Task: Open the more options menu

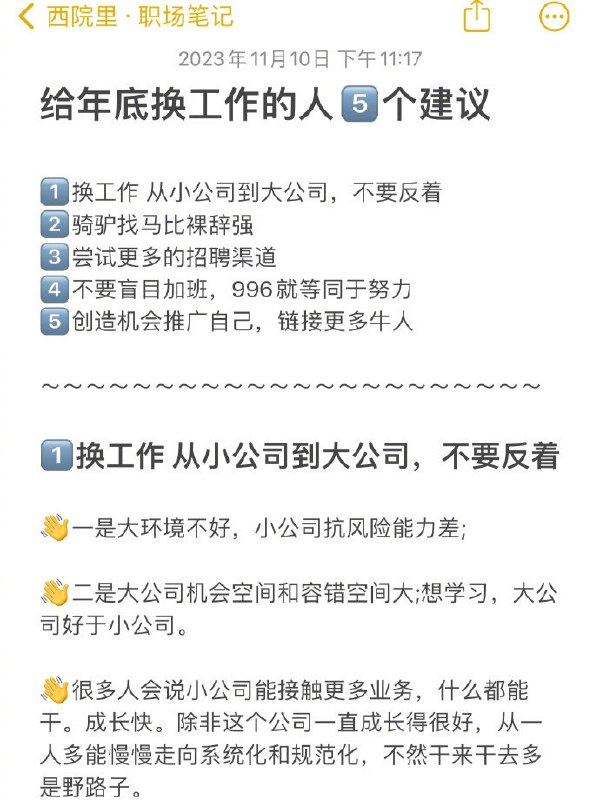Action: coord(554,16)
